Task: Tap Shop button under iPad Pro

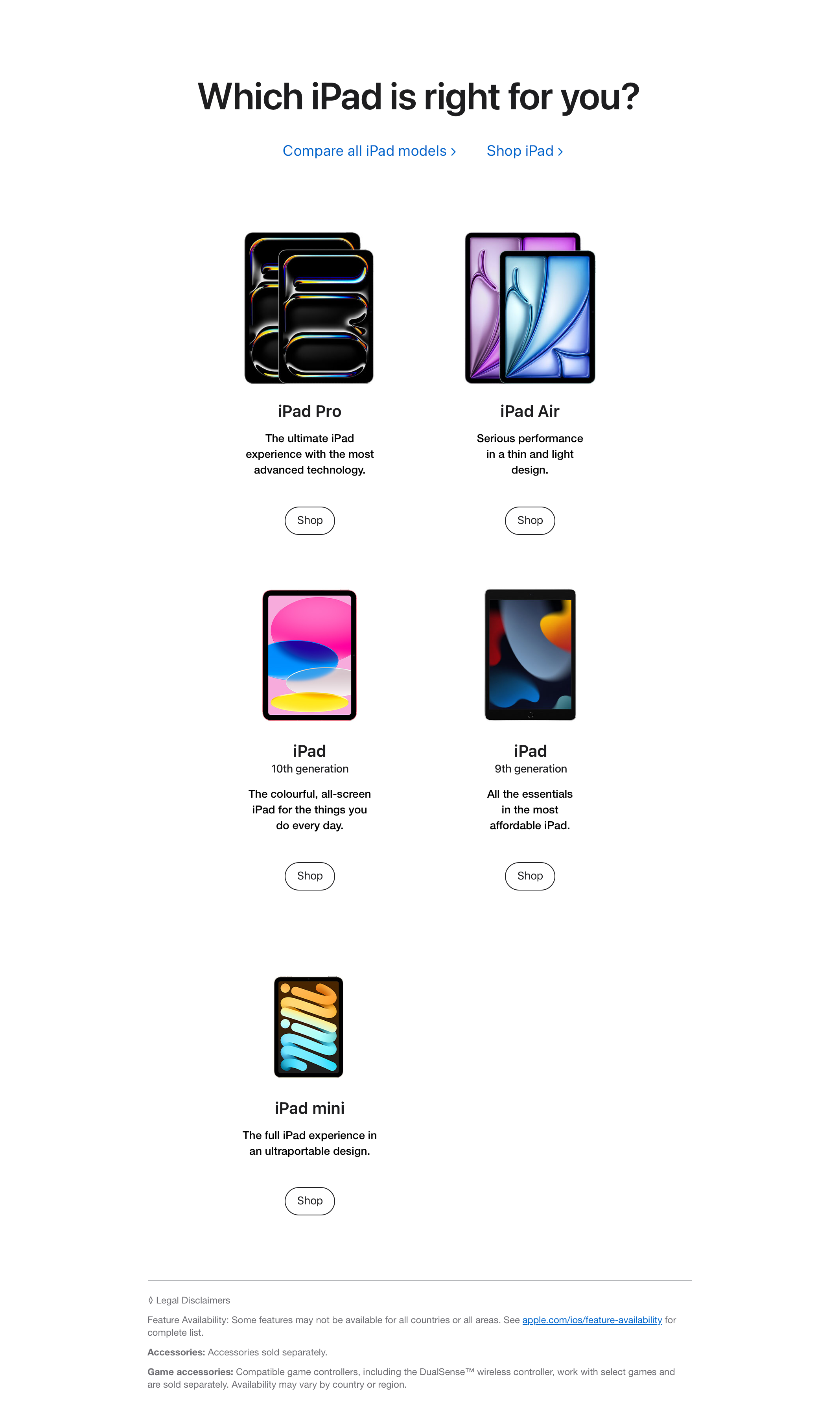Action: [x=309, y=520]
